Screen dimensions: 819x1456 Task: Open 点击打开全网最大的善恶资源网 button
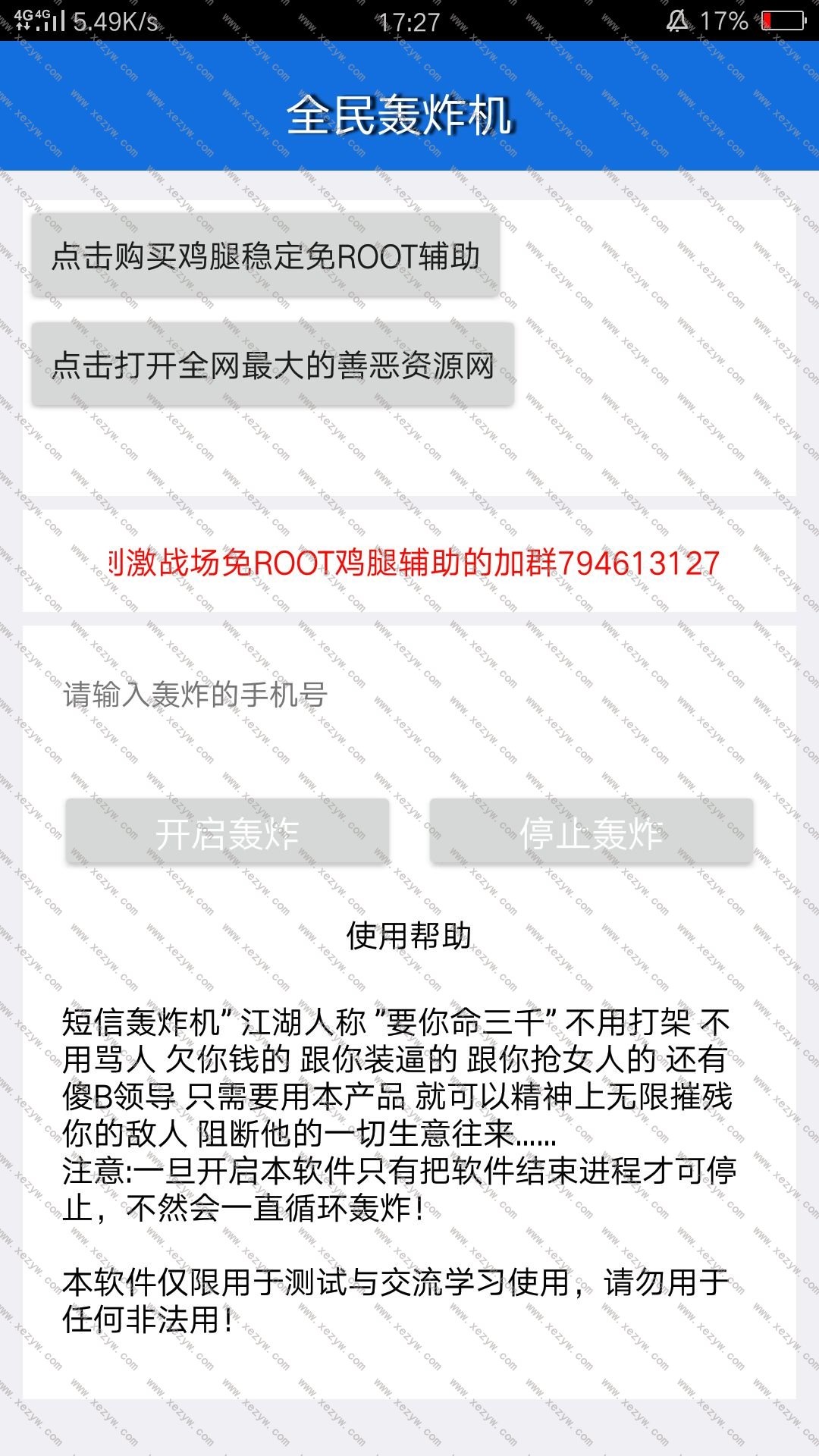272,365
